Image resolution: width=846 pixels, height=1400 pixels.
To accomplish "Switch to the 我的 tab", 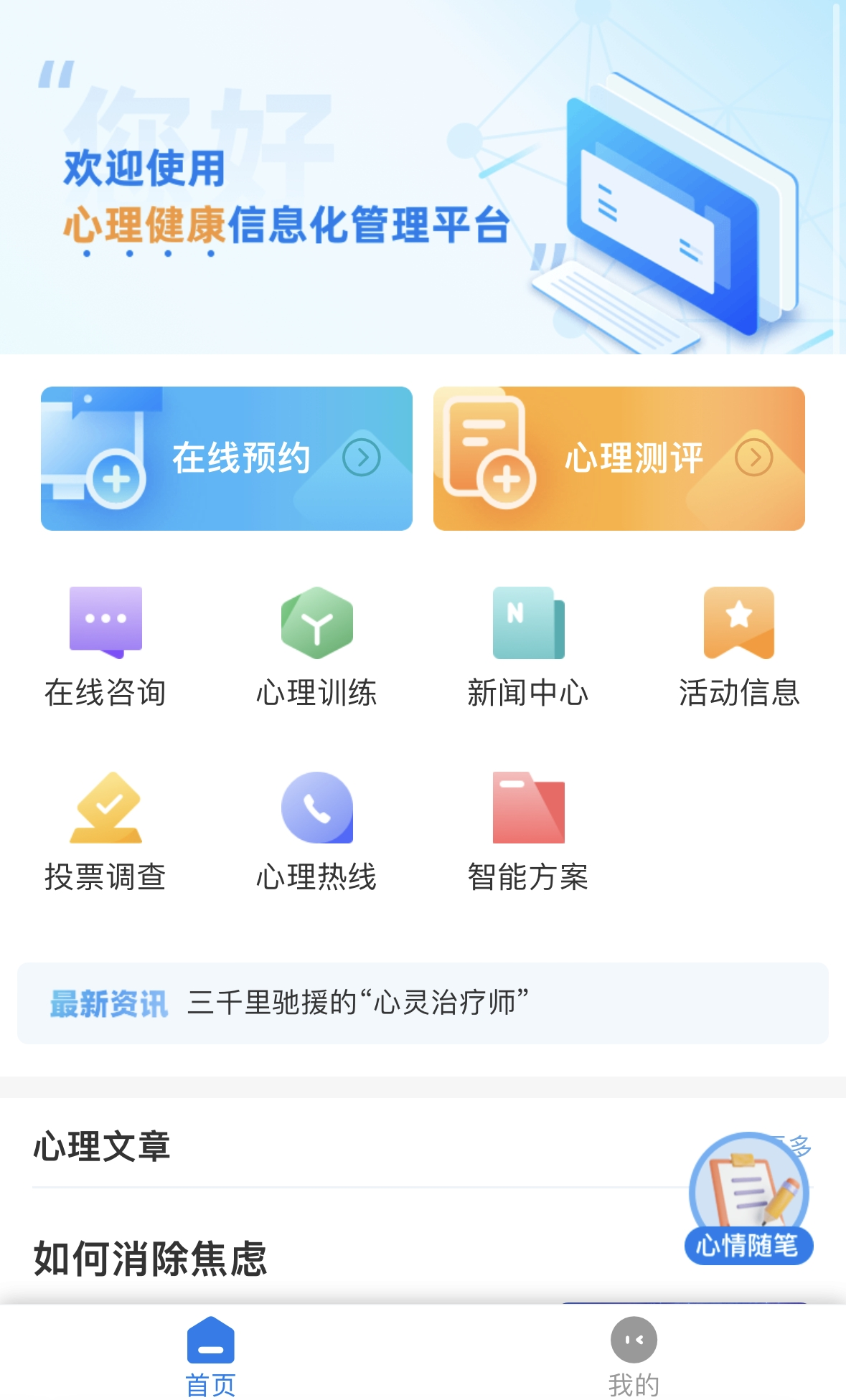I will point(634,1356).
